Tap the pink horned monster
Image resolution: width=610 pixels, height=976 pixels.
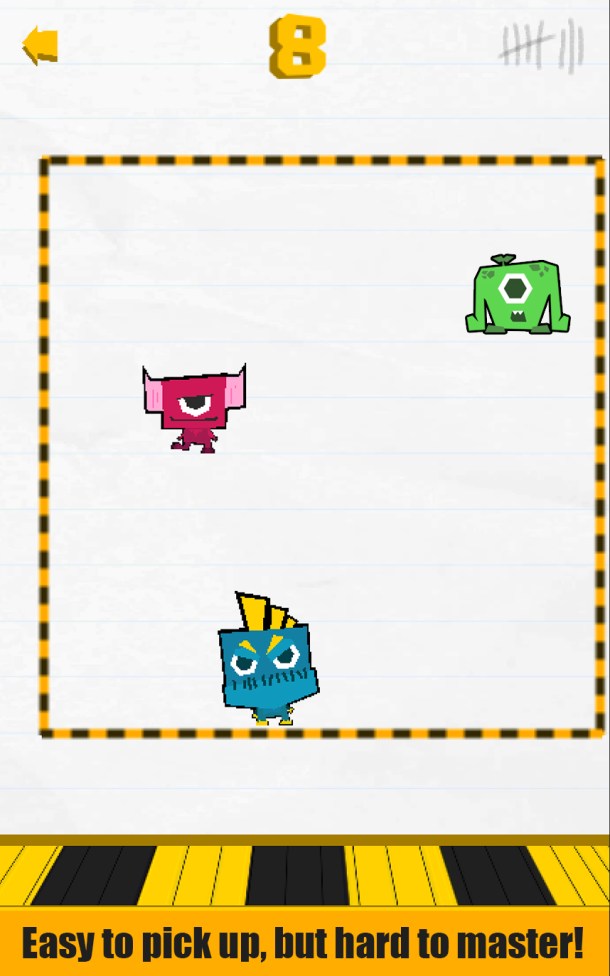[x=195, y=406]
